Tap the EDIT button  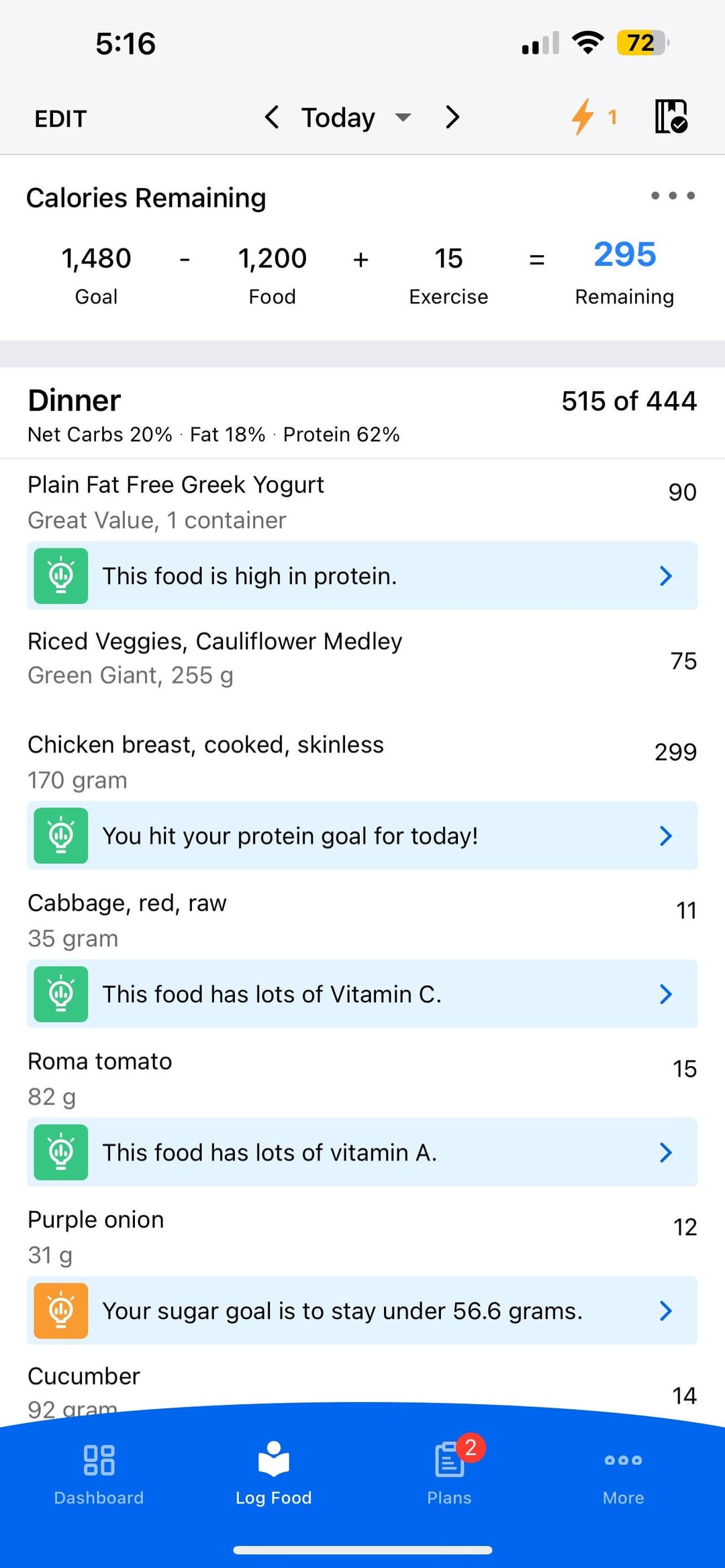point(60,119)
